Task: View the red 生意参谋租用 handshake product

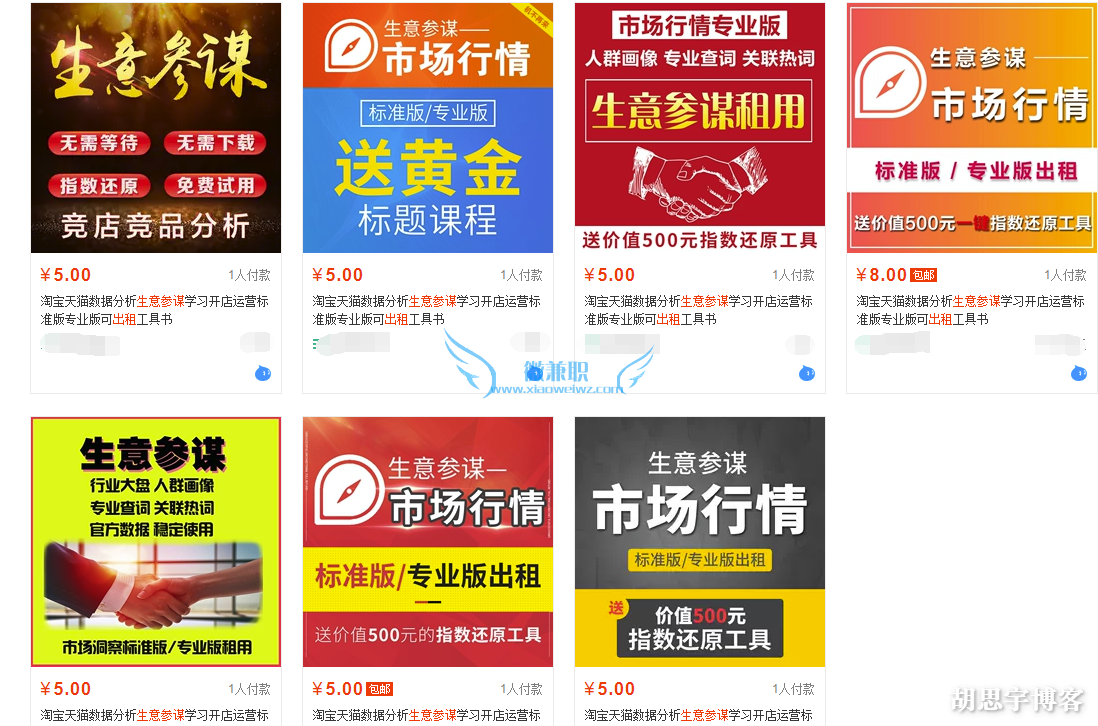Action: [x=700, y=128]
